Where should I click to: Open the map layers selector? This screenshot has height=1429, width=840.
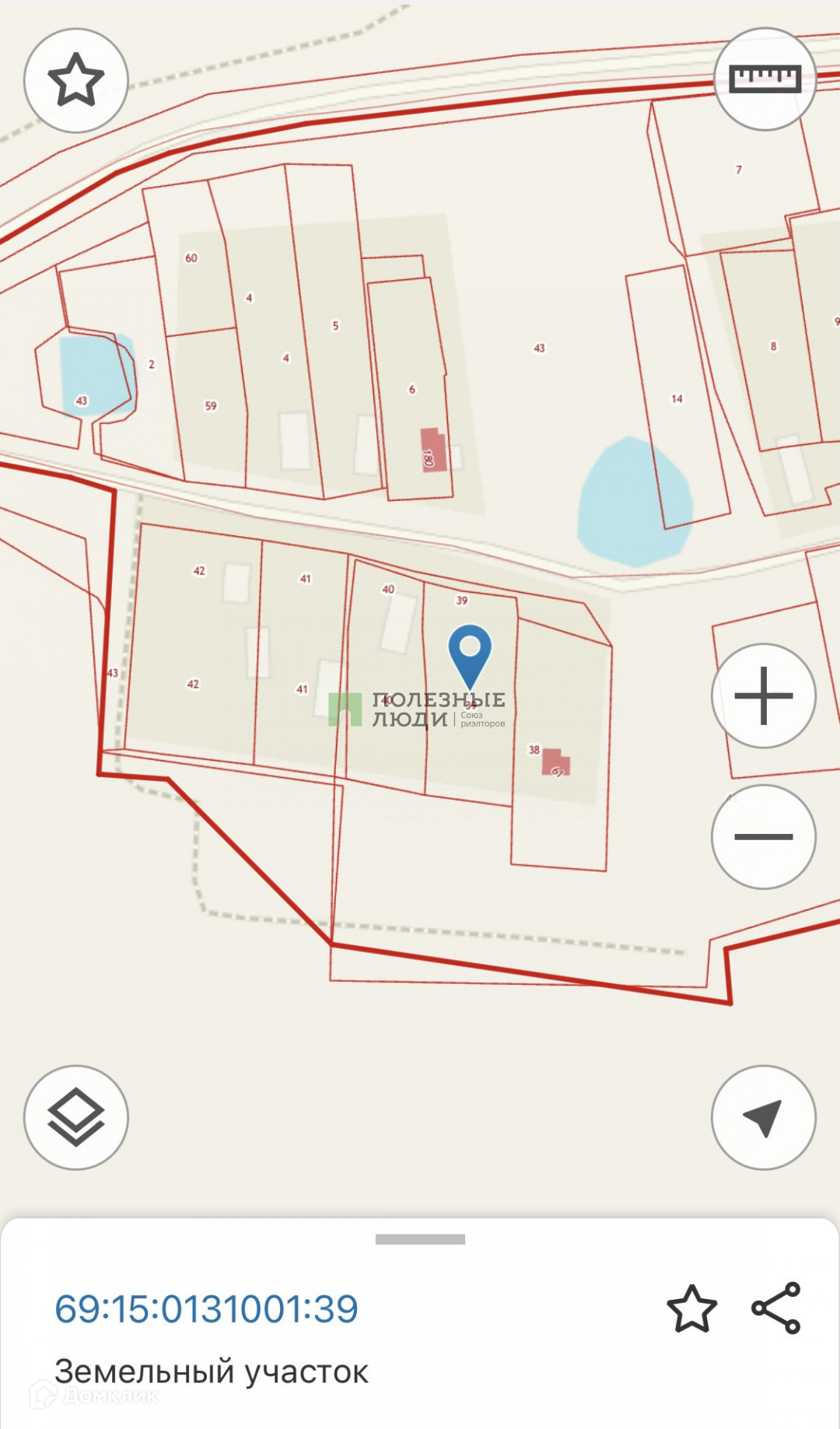tap(76, 1117)
